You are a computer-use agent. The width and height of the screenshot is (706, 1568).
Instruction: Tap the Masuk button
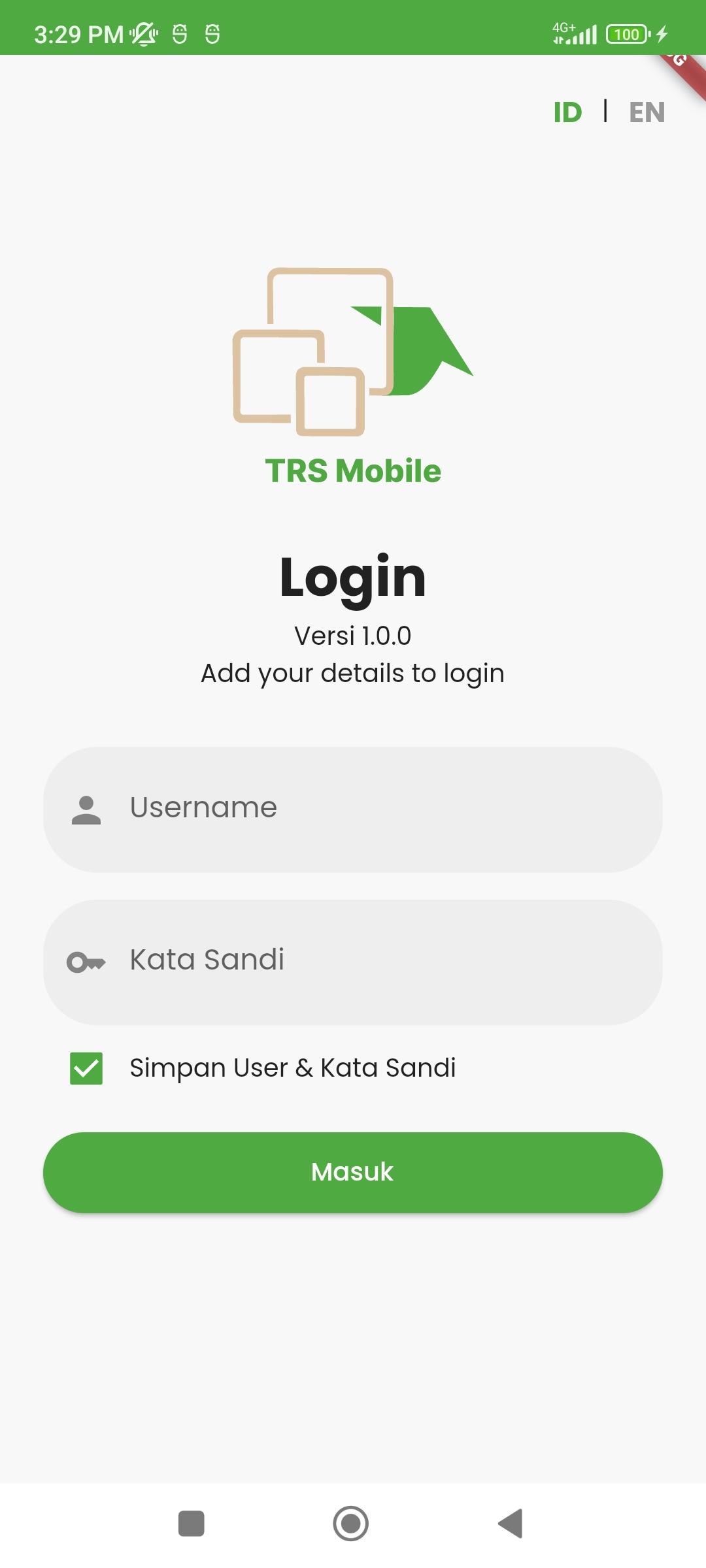pyautogui.click(x=353, y=1173)
